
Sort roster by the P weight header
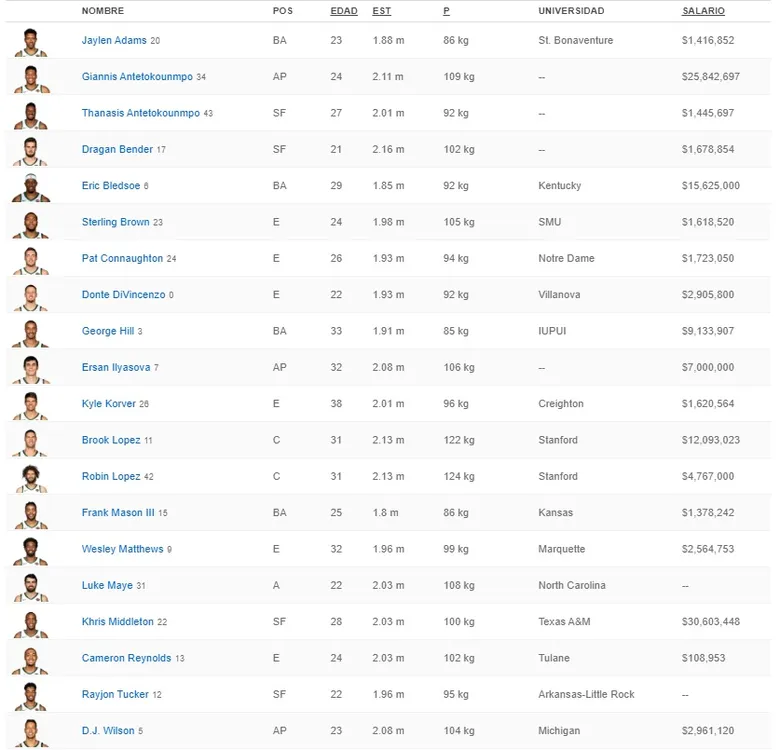tap(446, 11)
